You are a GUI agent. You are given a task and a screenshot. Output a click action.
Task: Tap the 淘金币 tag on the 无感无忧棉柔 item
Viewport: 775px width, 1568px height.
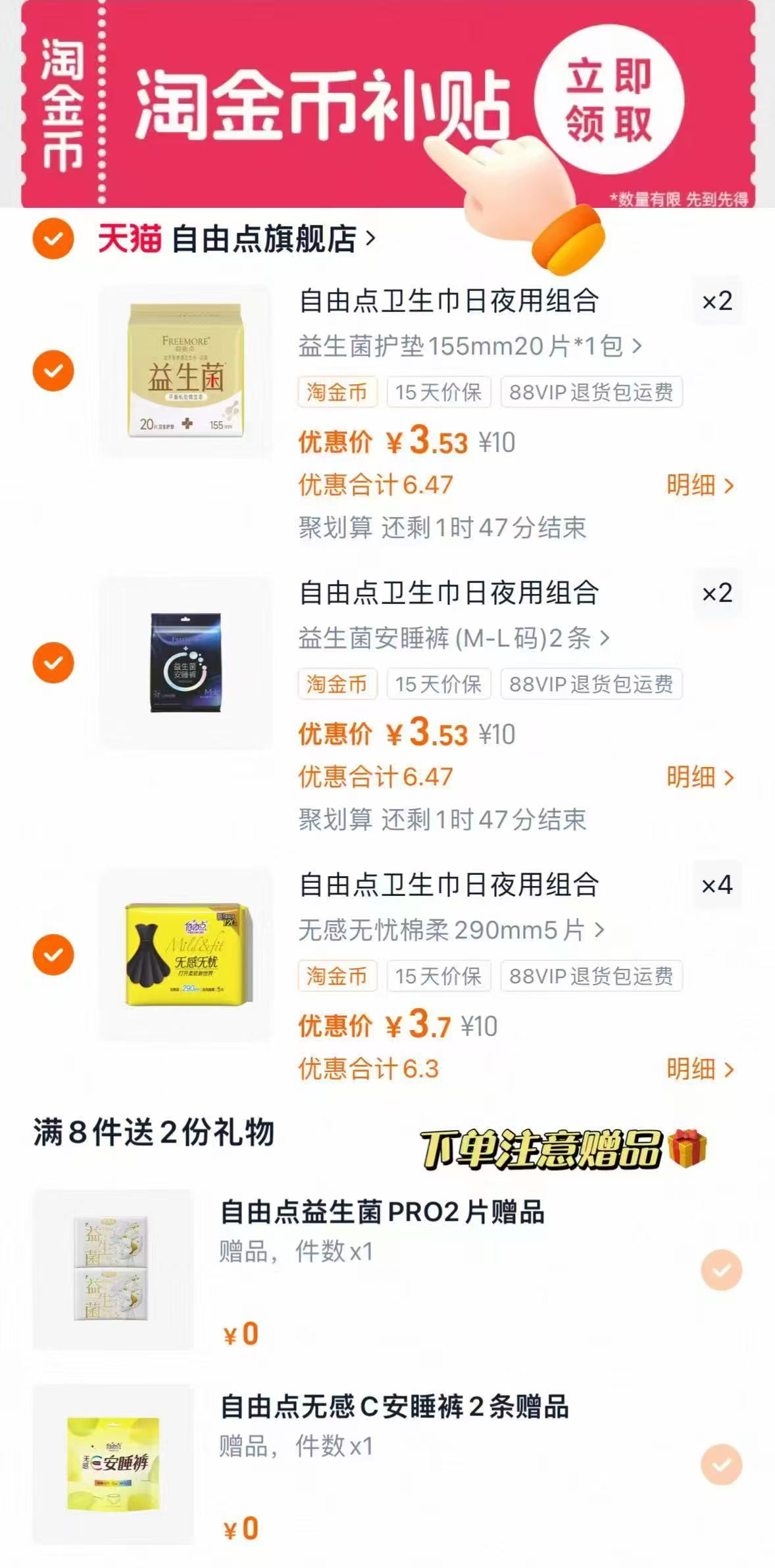(x=338, y=977)
